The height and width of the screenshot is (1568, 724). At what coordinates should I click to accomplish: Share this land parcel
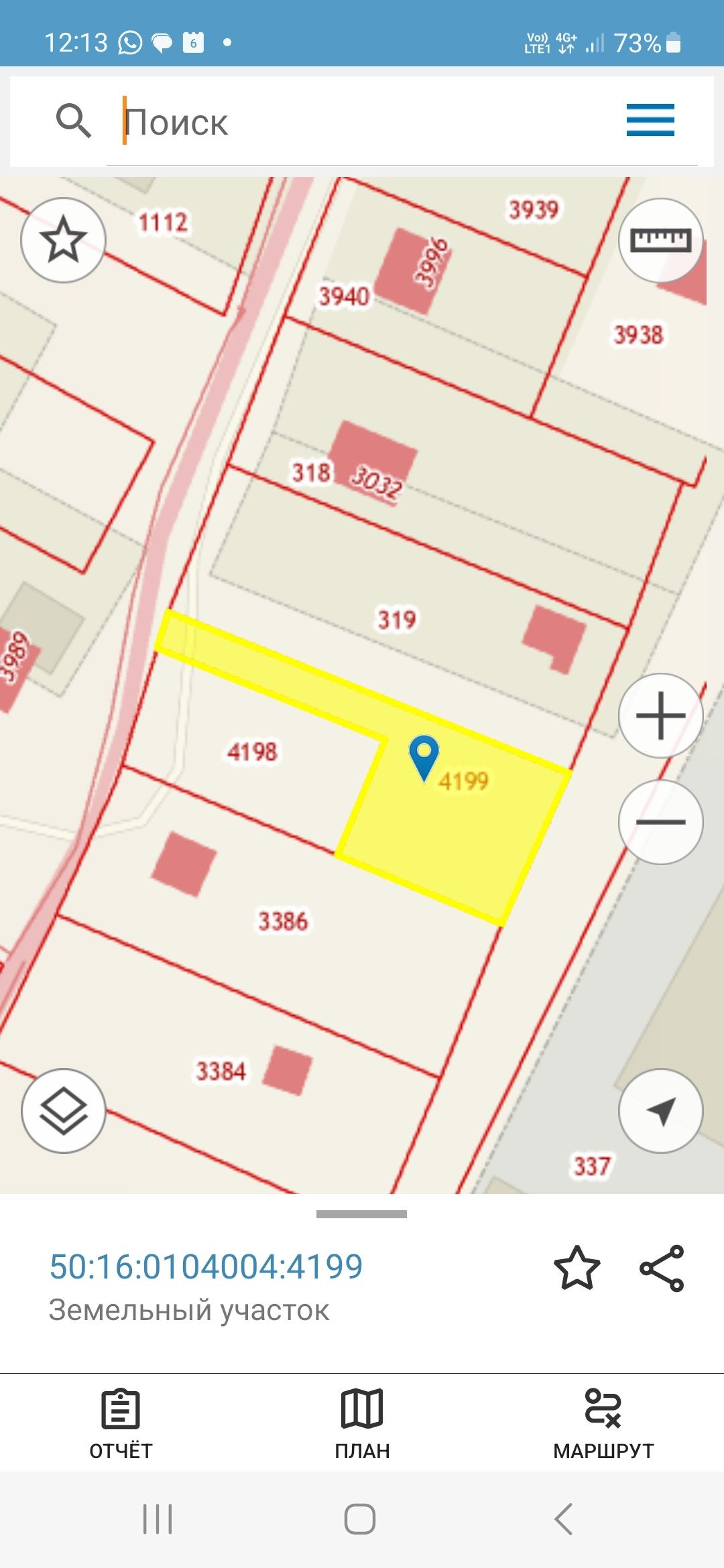(662, 1268)
